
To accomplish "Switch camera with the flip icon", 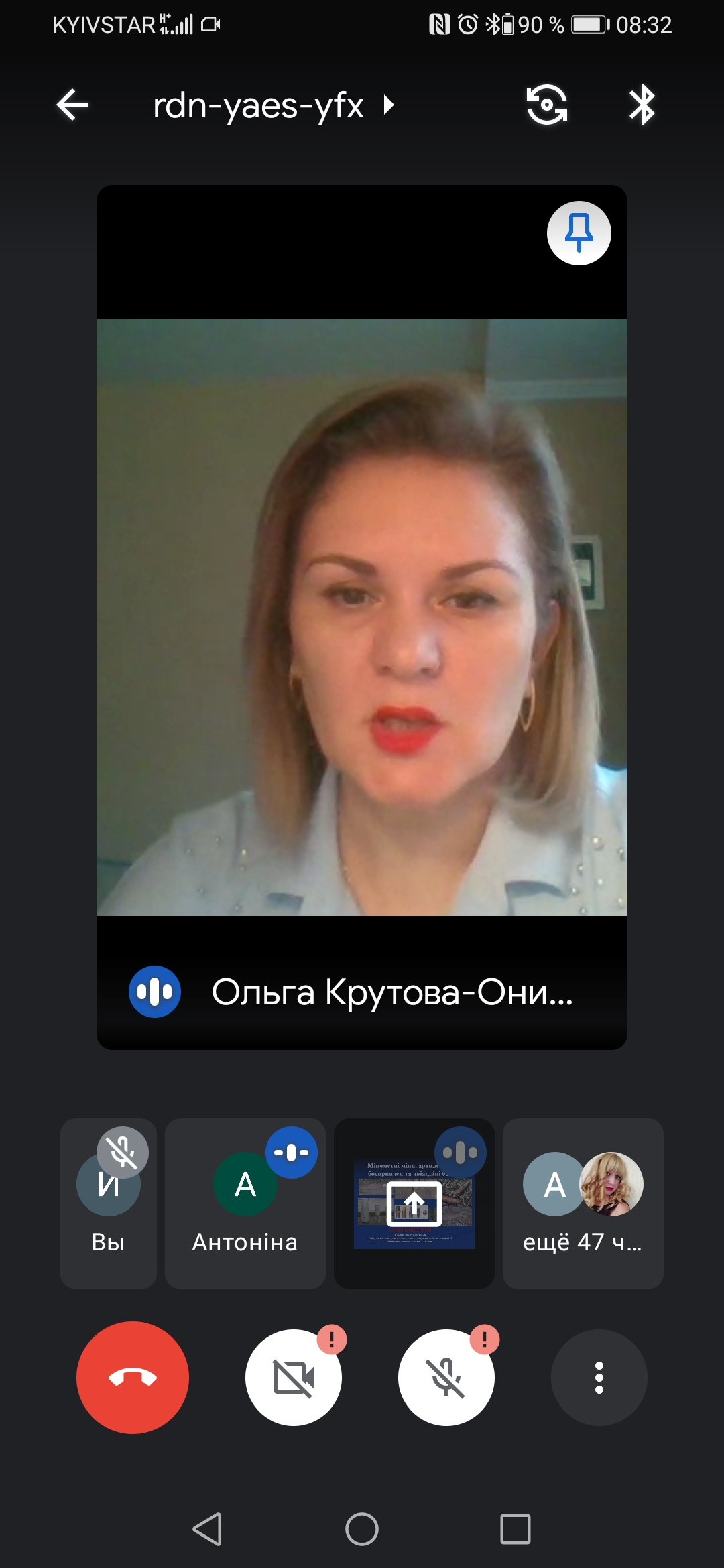I will click(547, 105).
